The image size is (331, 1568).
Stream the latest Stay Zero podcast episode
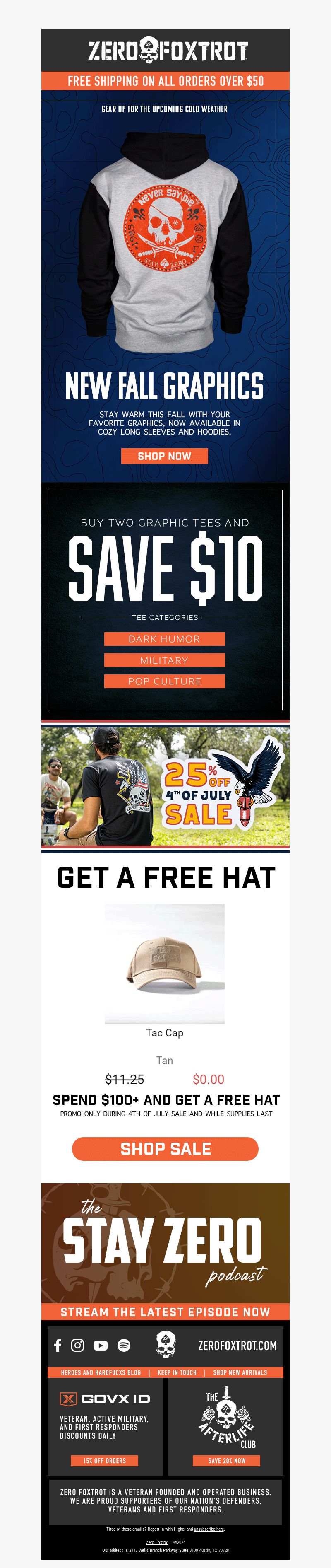165,1312
